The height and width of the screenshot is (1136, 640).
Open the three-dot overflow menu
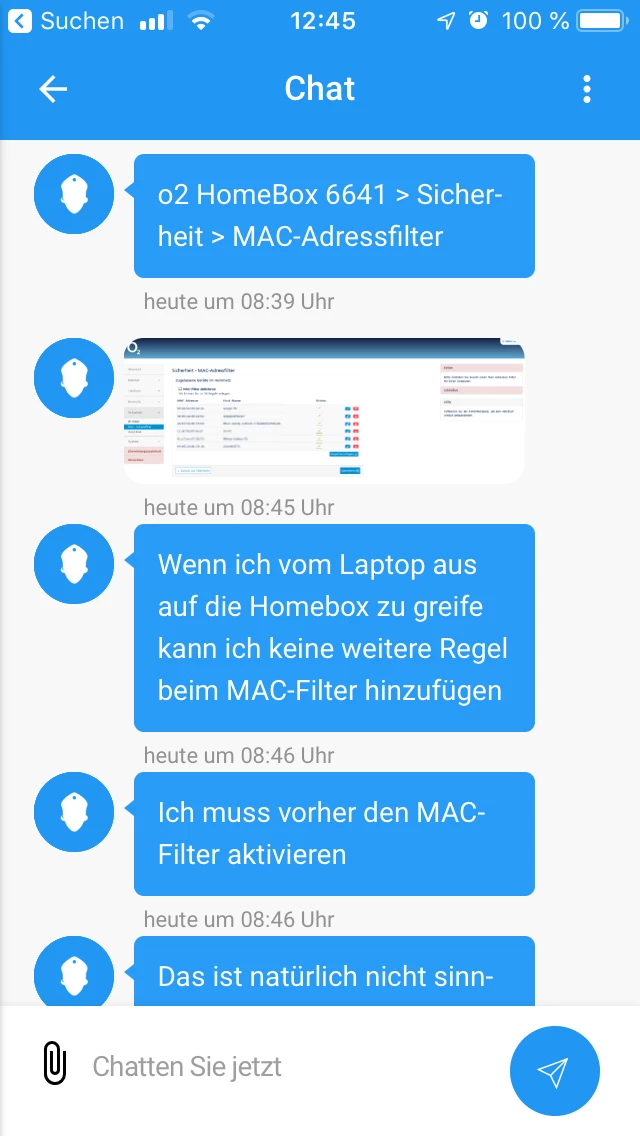pyautogui.click(x=587, y=89)
